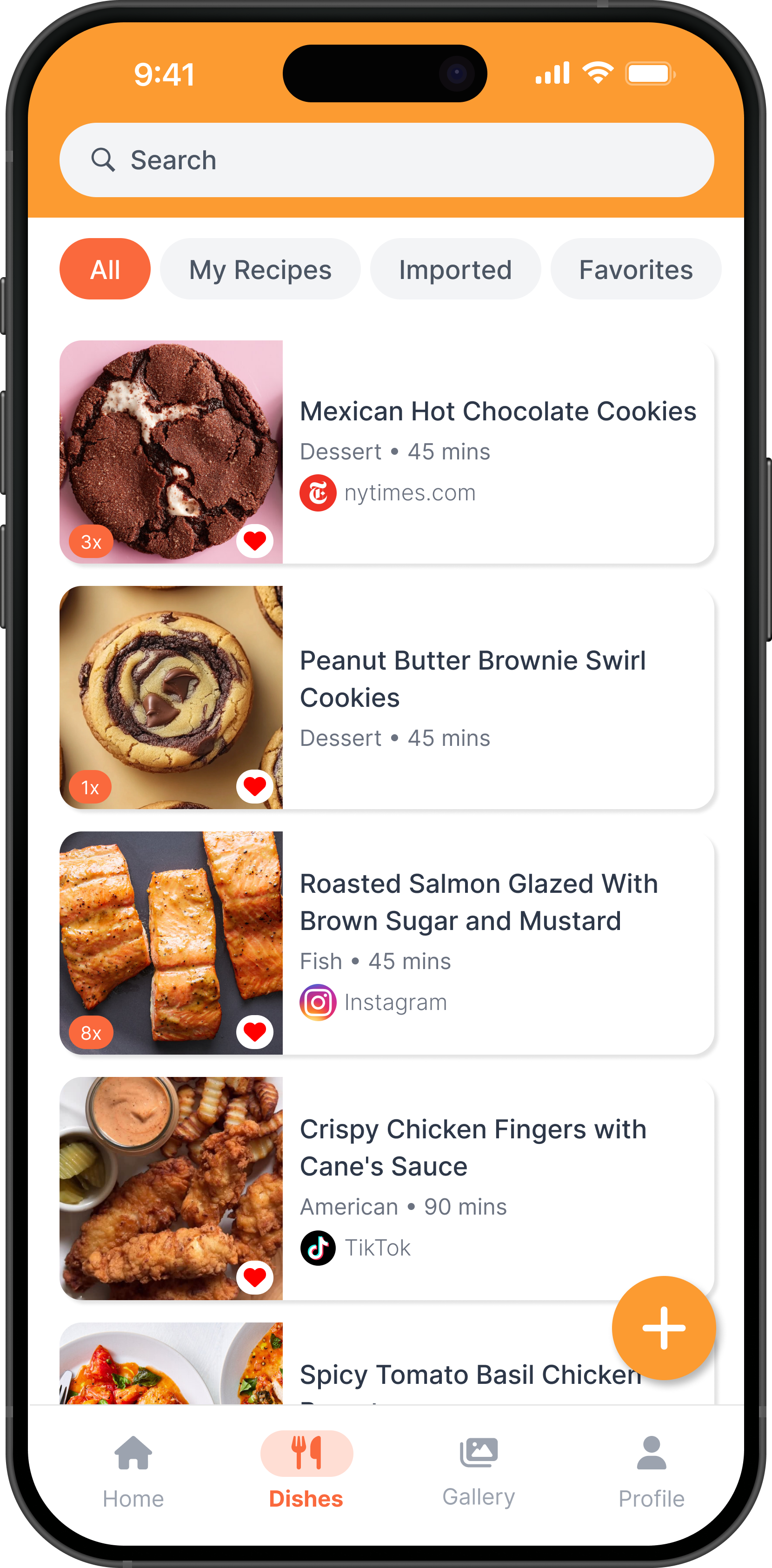Open the Search field
The height and width of the screenshot is (1568, 772).
[386, 160]
